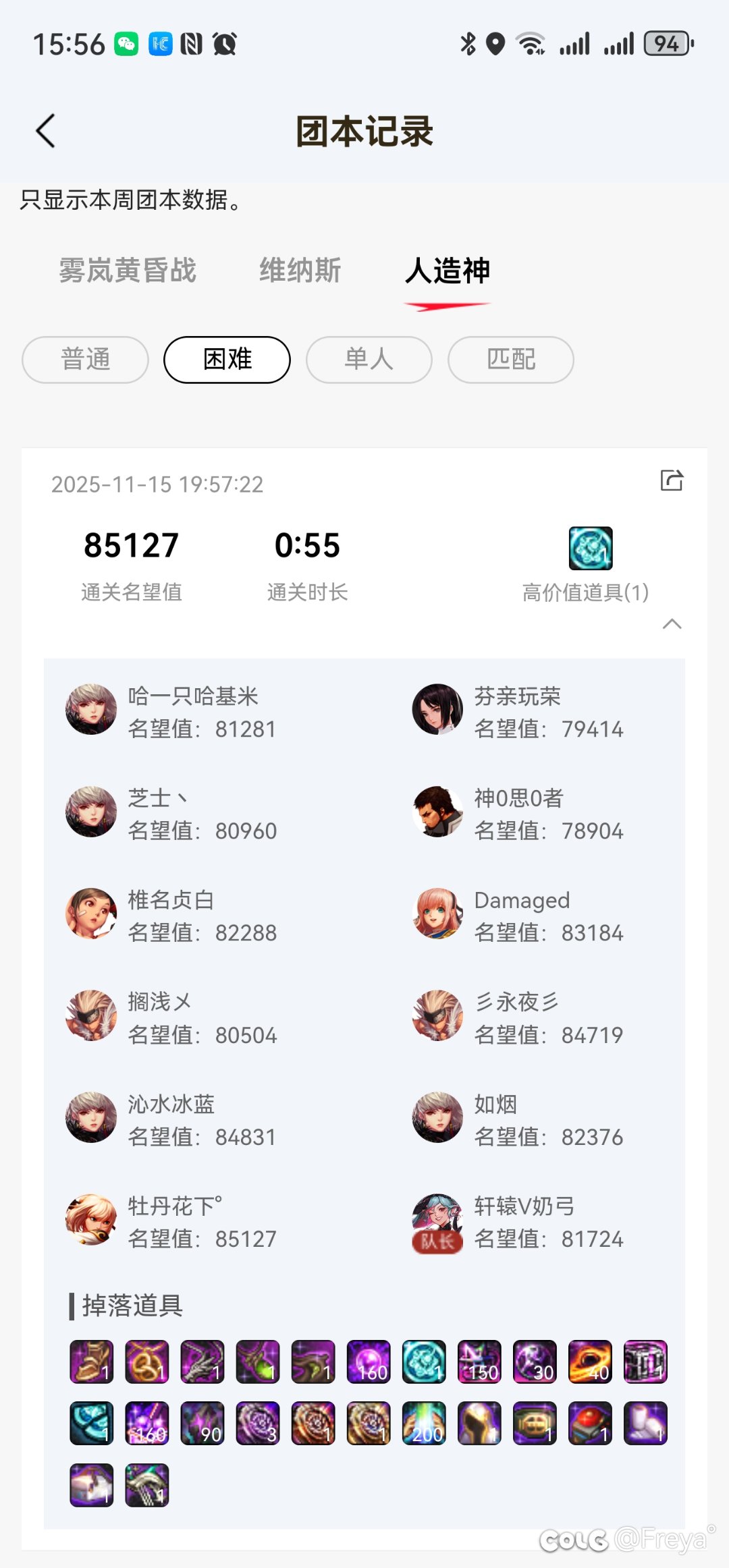729x1568 pixels.
Task: Go back from the 团本记录 page
Action: (46, 131)
